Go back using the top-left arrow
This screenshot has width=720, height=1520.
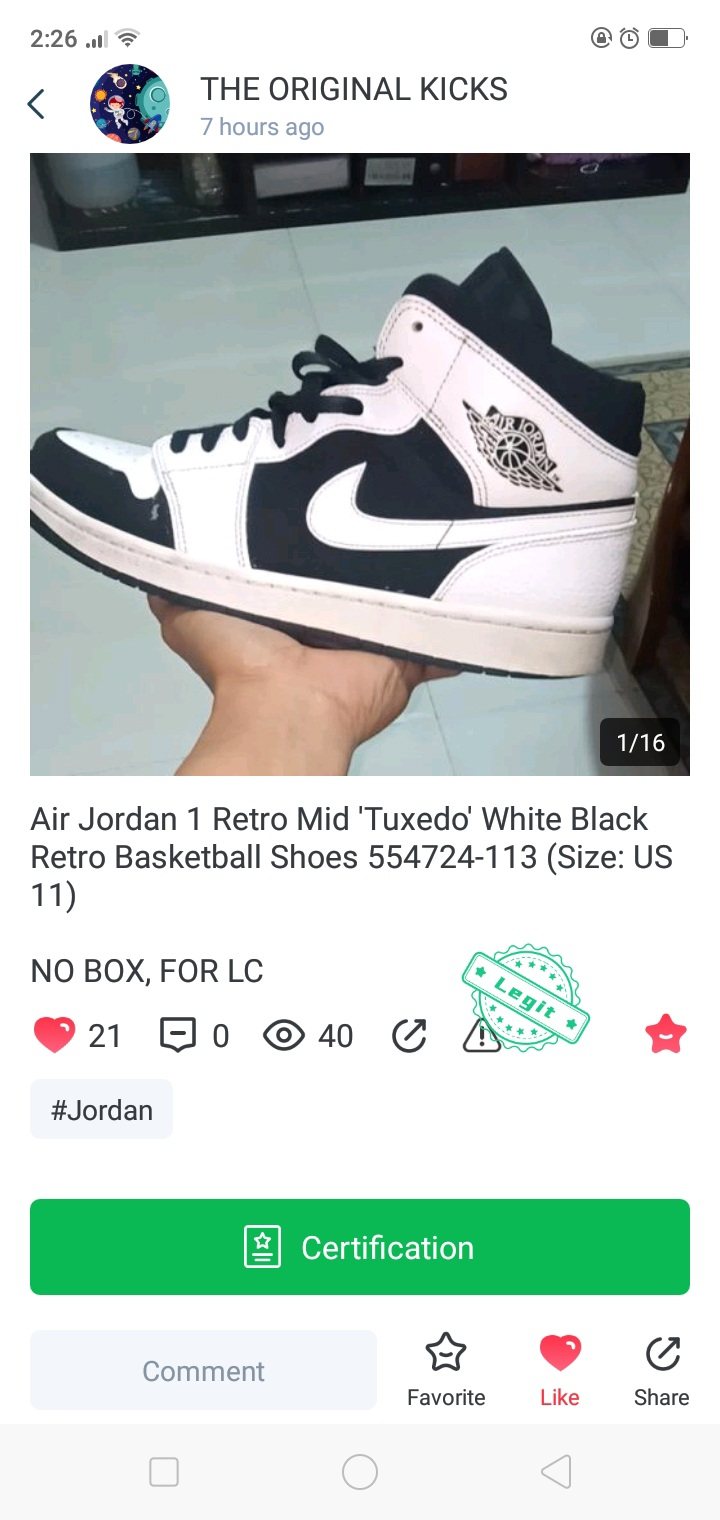tap(36, 104)
